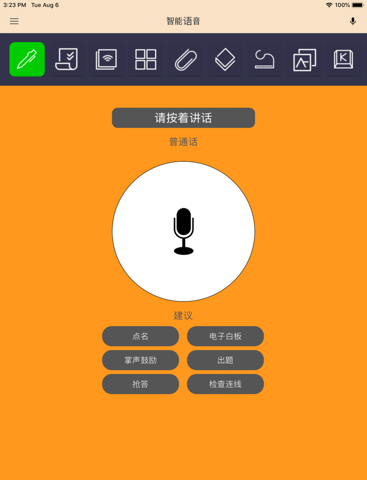
Task: Select the 掌声鼓励 suggestion
Action: click(x=140, y=360)
